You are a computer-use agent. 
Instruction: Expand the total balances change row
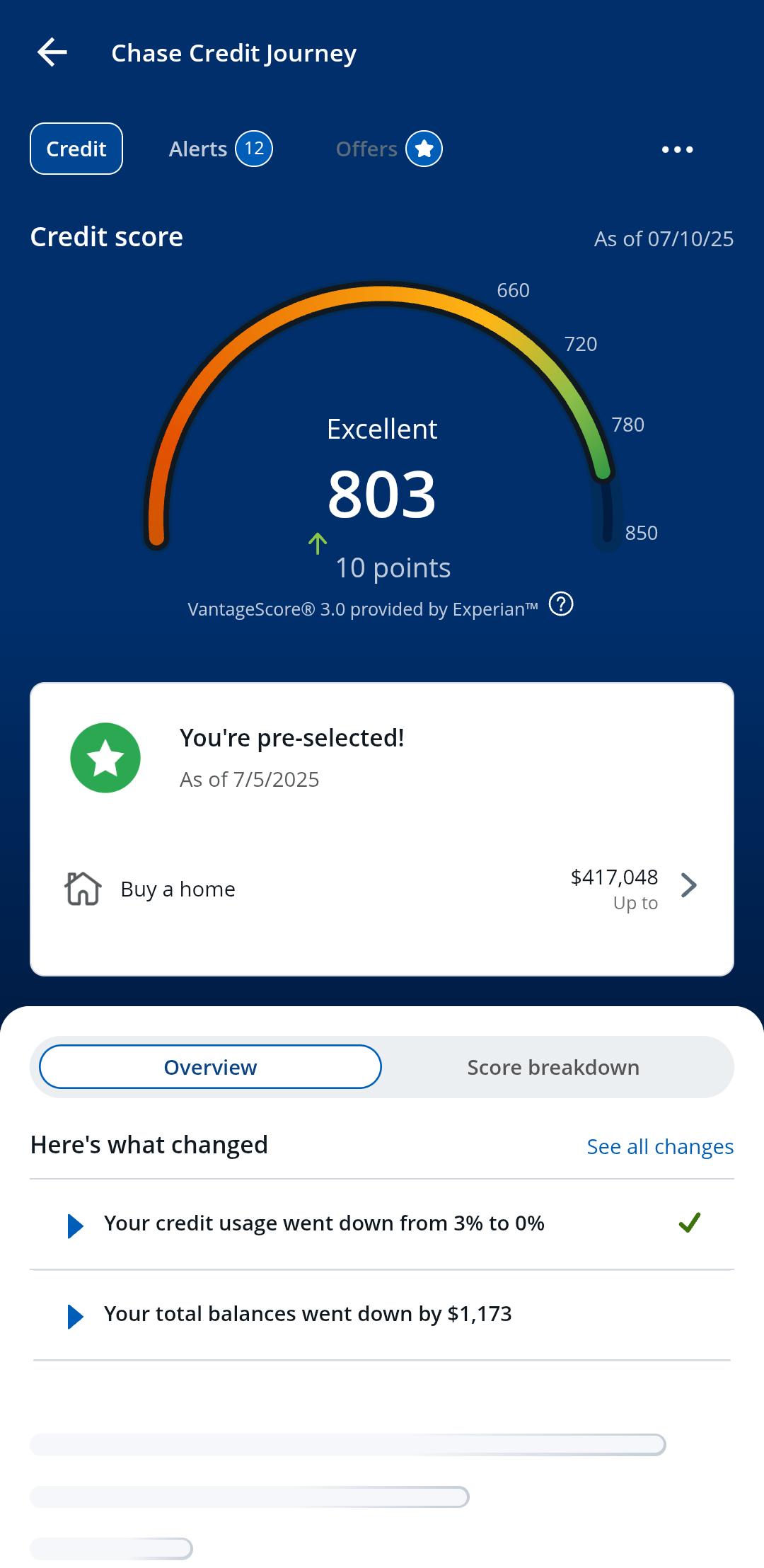382,1315
